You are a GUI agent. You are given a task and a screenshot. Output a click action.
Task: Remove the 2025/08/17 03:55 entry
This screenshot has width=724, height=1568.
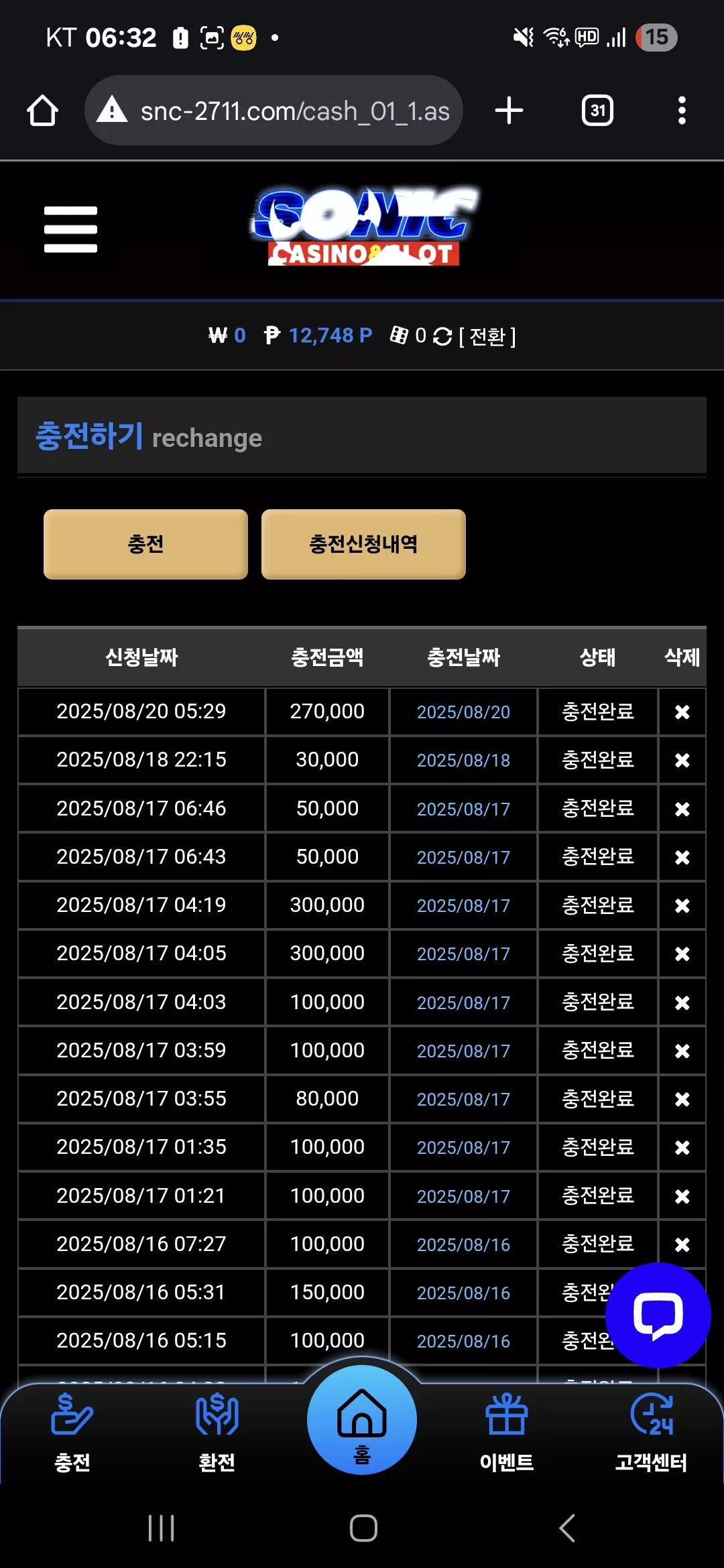click(x=682, y=1099)
